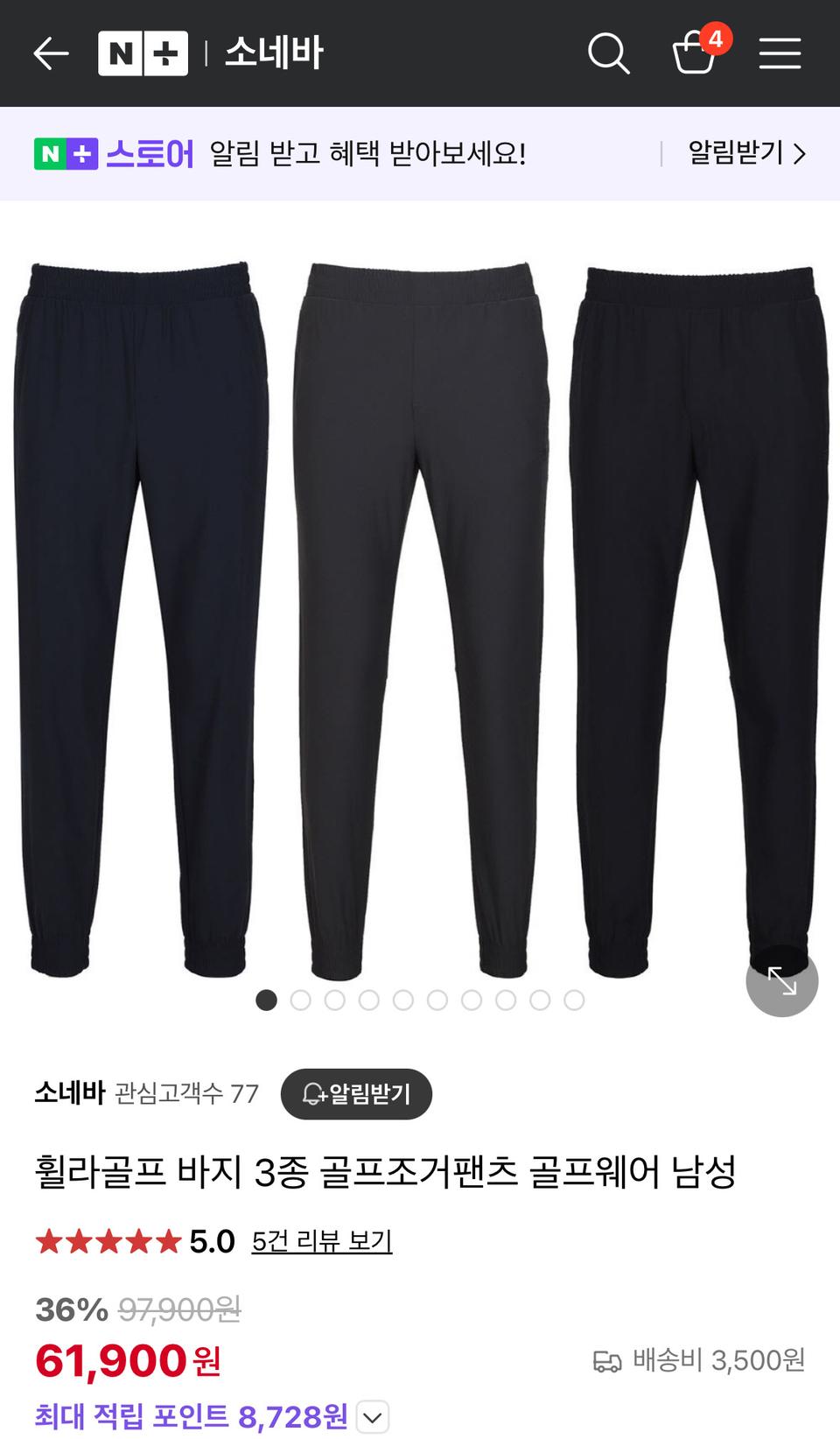Screen dimensions: 840x1439
Task: Open the shopping cart with 4 items
Action: [x=696, y=54]
